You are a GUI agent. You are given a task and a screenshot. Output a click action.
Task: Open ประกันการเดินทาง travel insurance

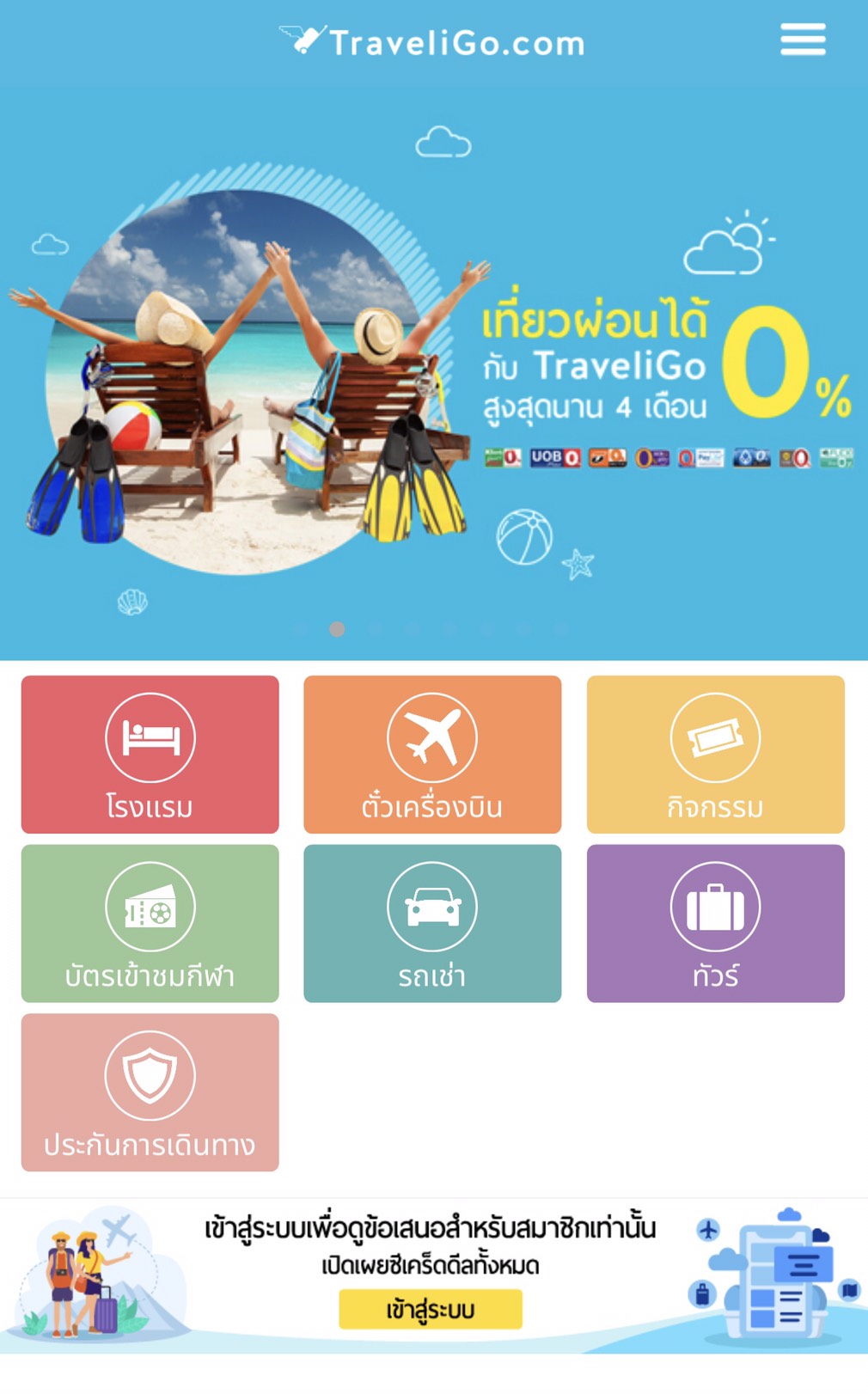pos(150,1092)
